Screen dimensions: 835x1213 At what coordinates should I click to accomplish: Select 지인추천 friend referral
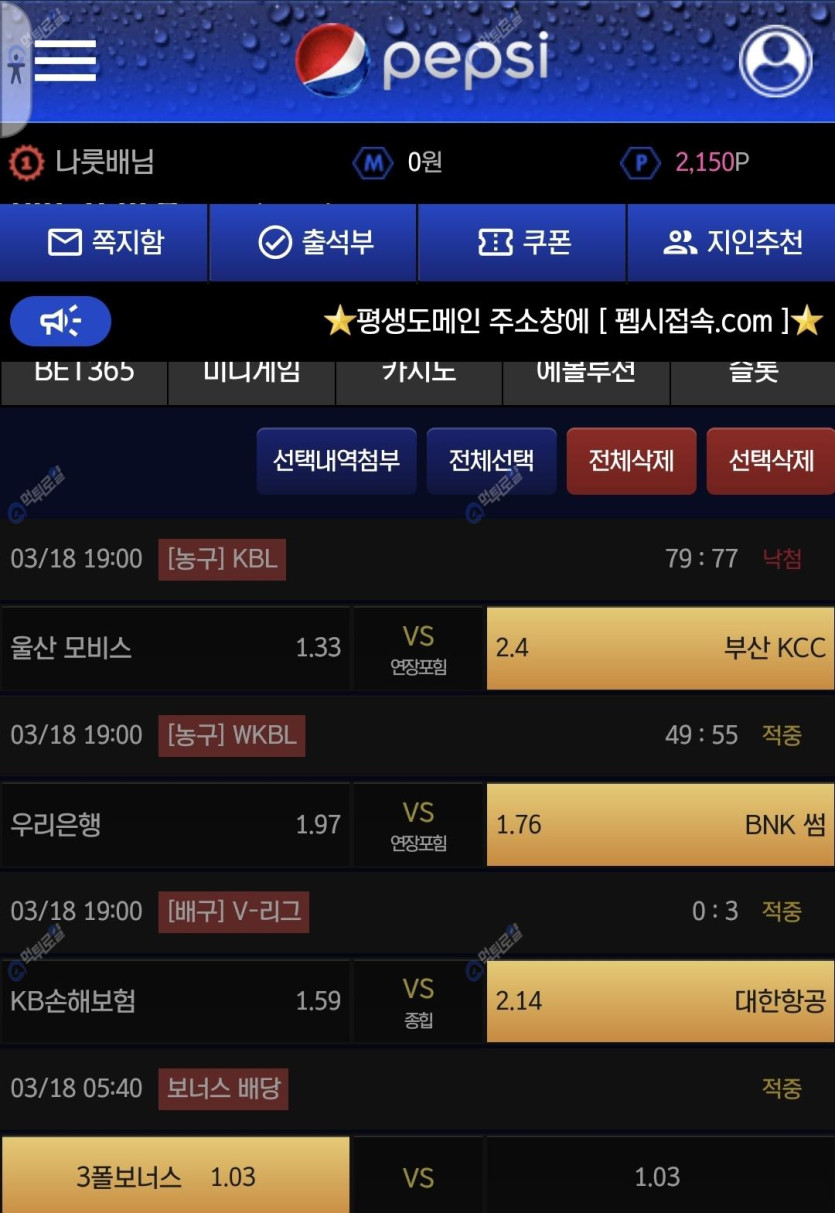pos(732,243)
